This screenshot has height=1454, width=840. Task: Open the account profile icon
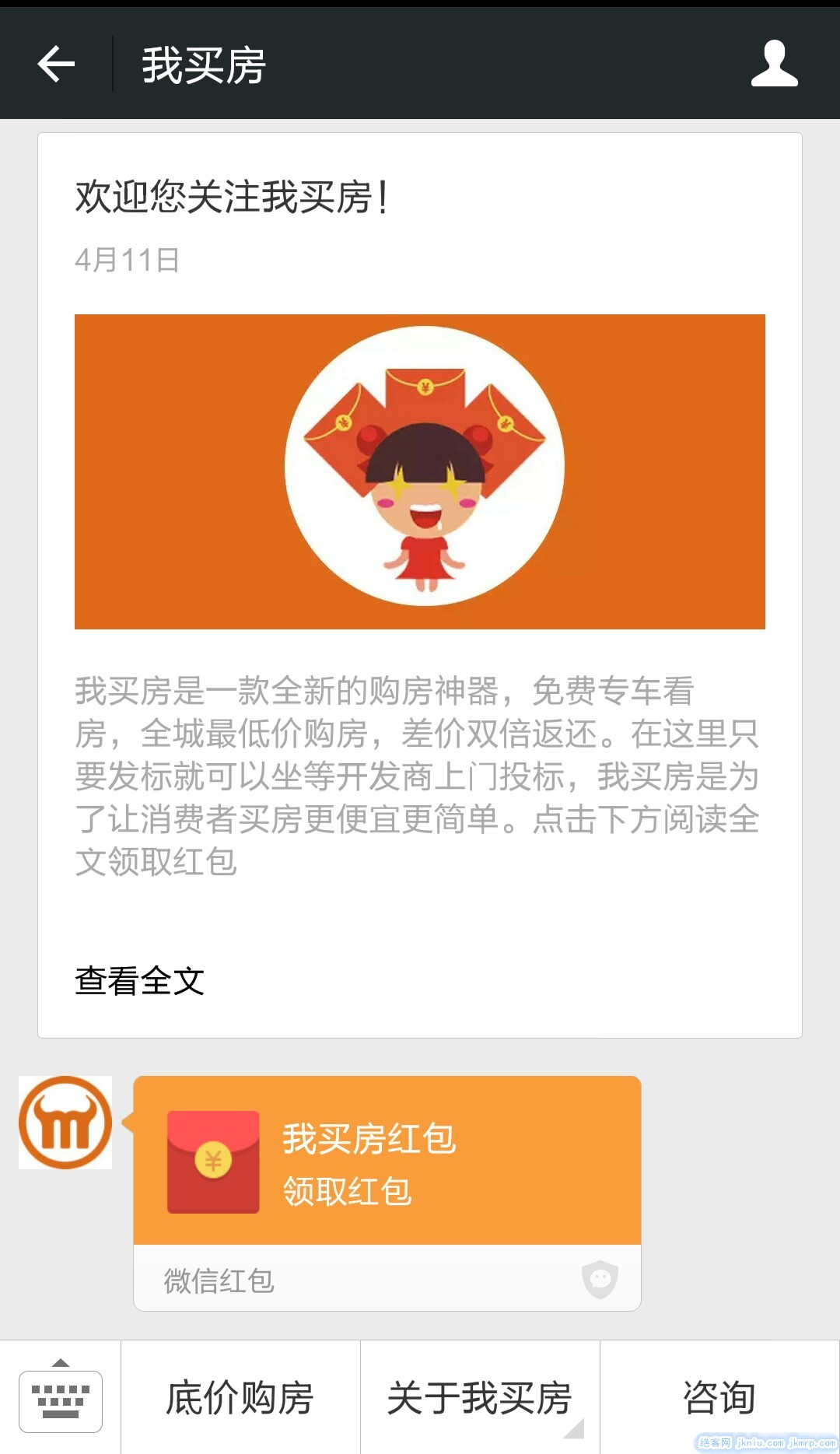point(774,64)
